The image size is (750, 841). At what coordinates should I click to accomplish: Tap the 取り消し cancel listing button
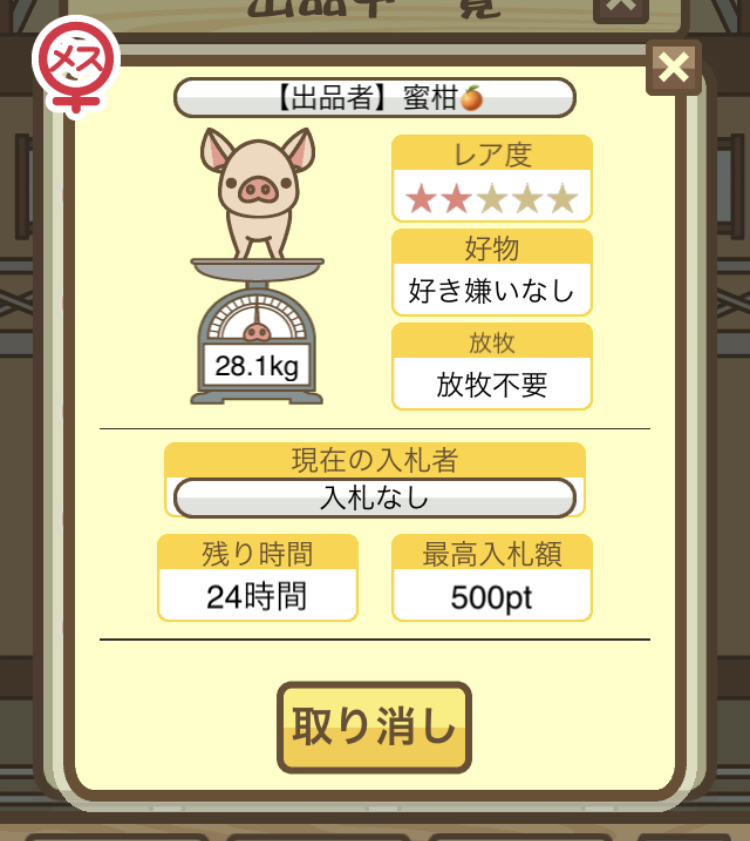tap(374, 727)
